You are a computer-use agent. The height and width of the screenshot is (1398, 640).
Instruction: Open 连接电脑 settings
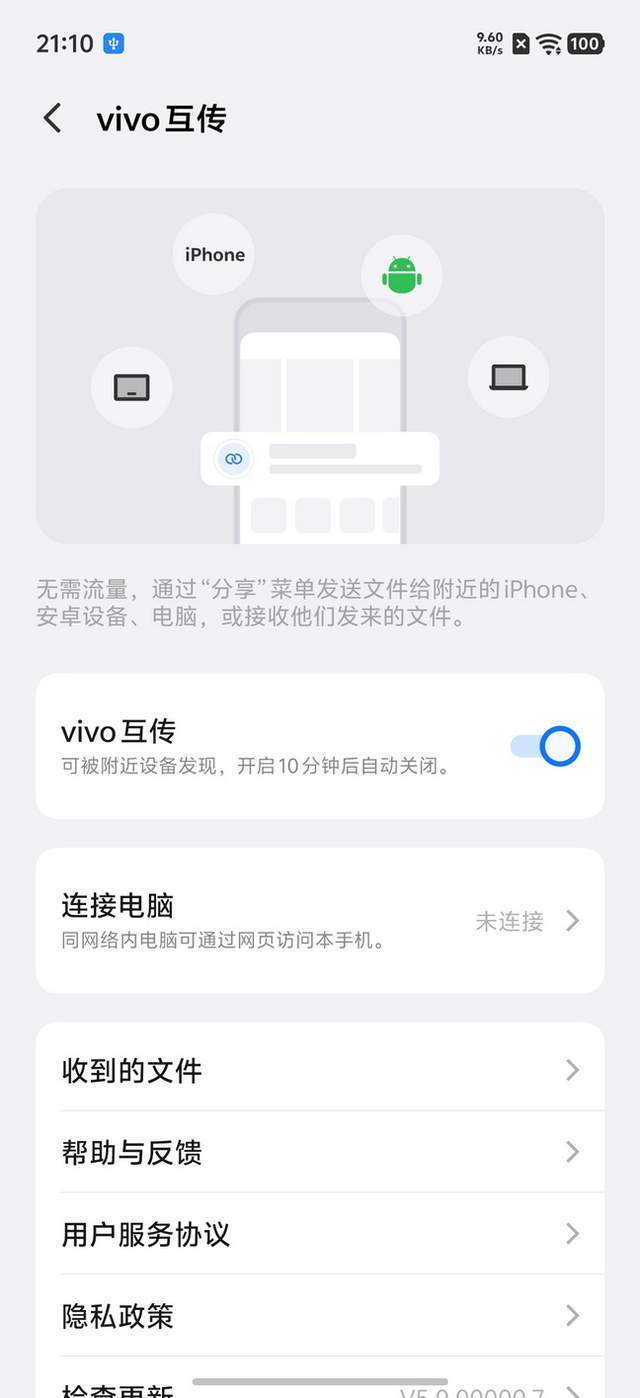[320, 920]
